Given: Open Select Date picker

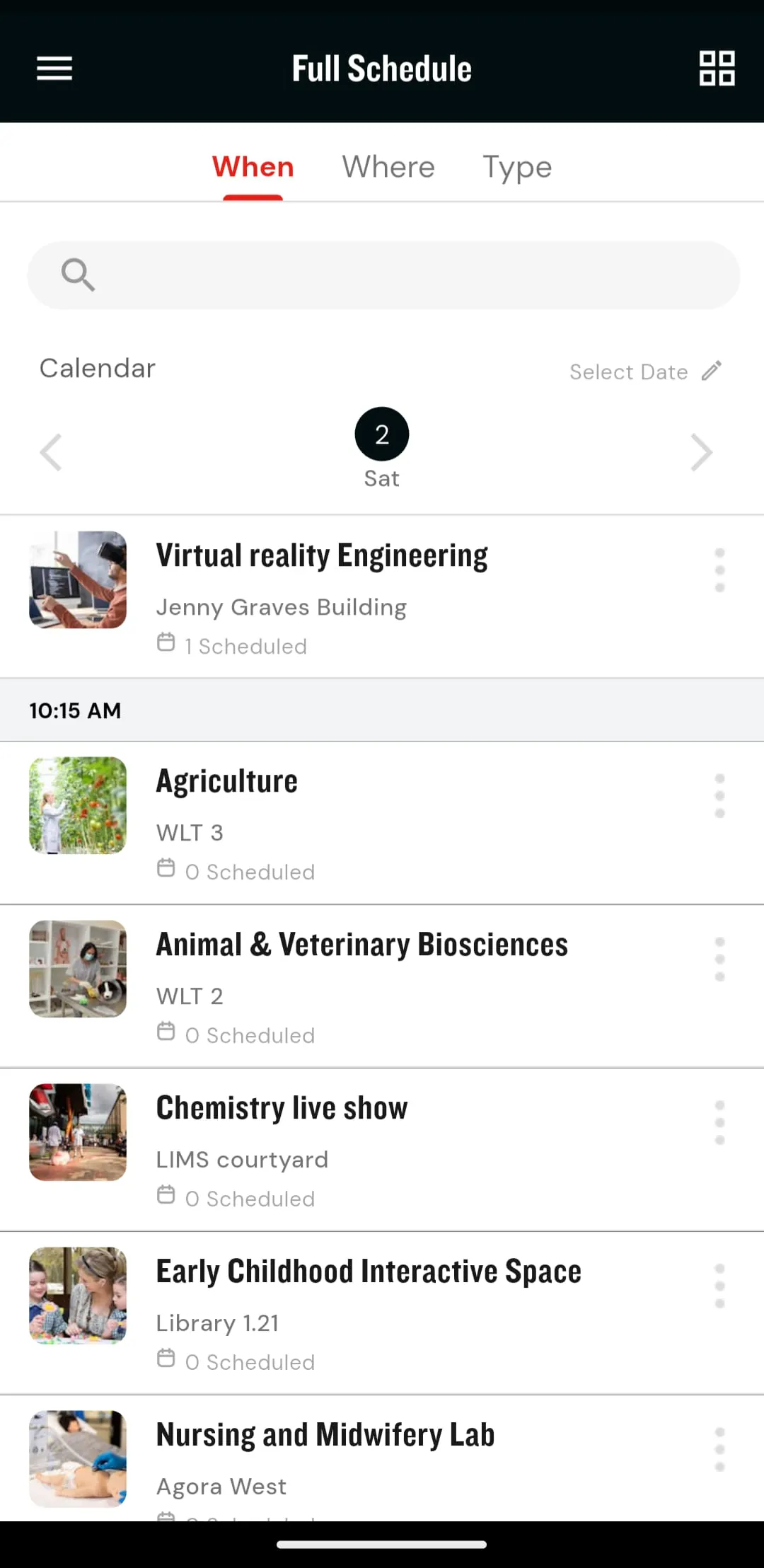Looking at the screenshot, I should tap(645, 371).
